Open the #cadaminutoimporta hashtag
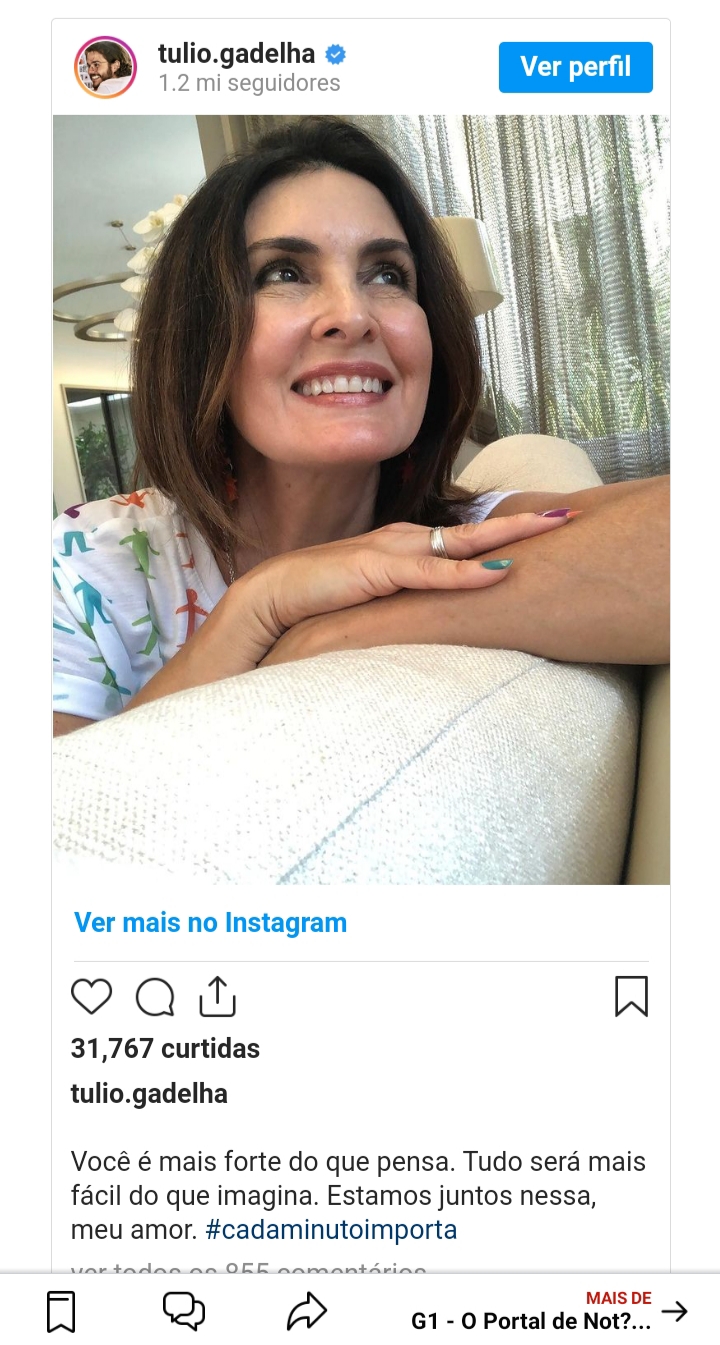The image size is (720, 1345). click(331, 1230)
